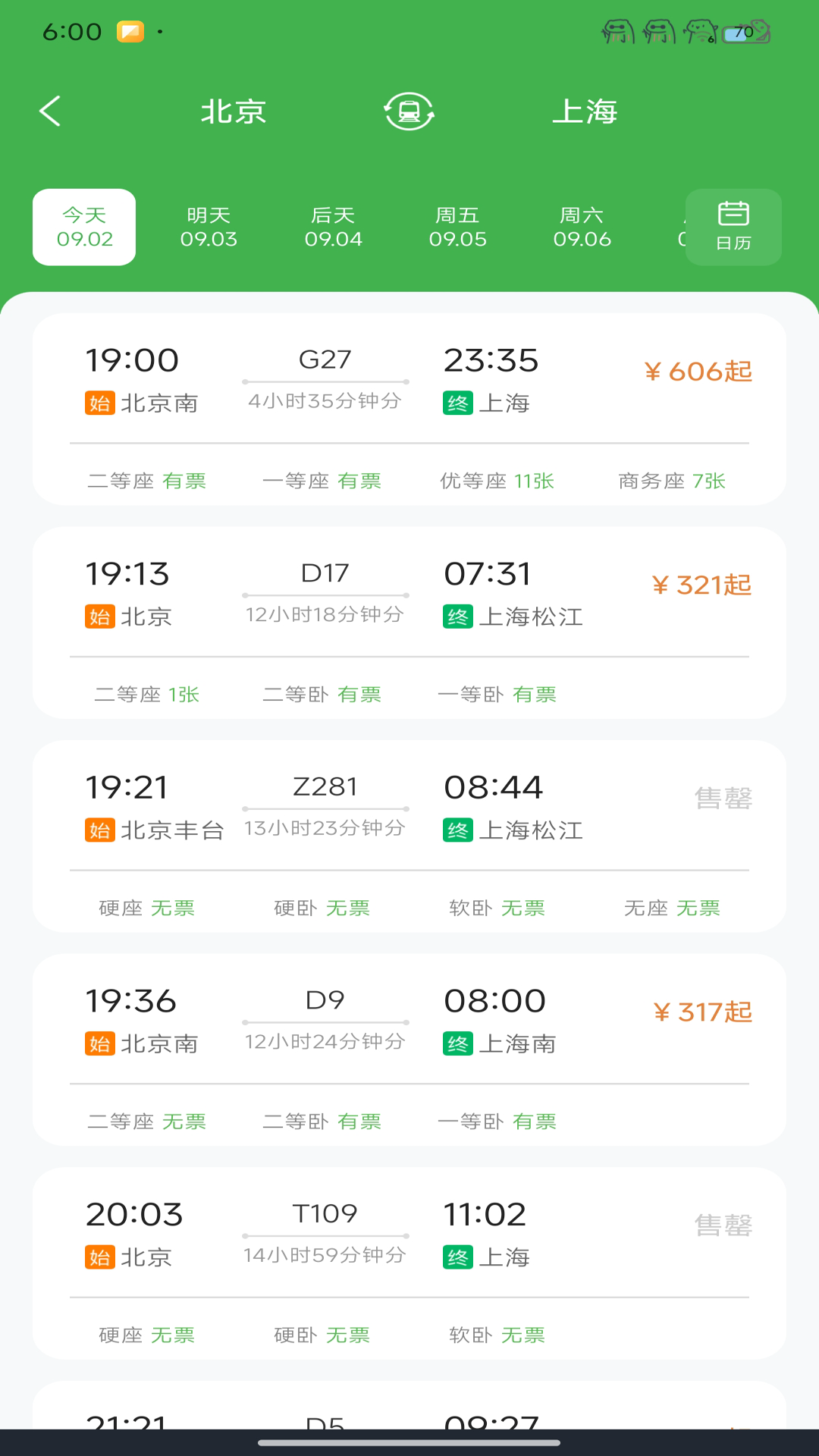Tap the notification icon in the status bar

(x=130, y=30)
